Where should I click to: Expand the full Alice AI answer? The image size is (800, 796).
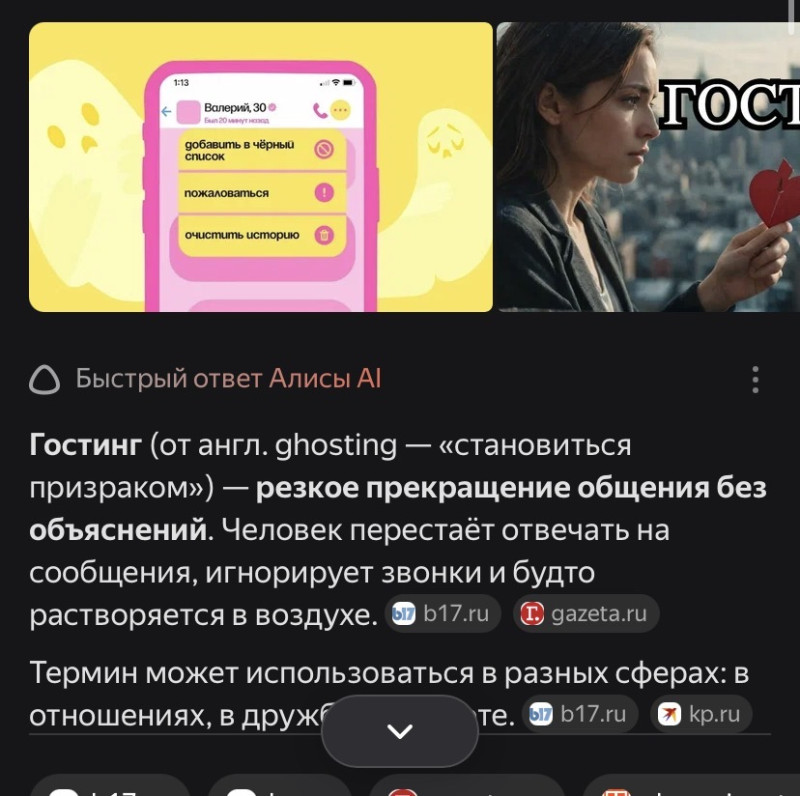coord(400,732)
